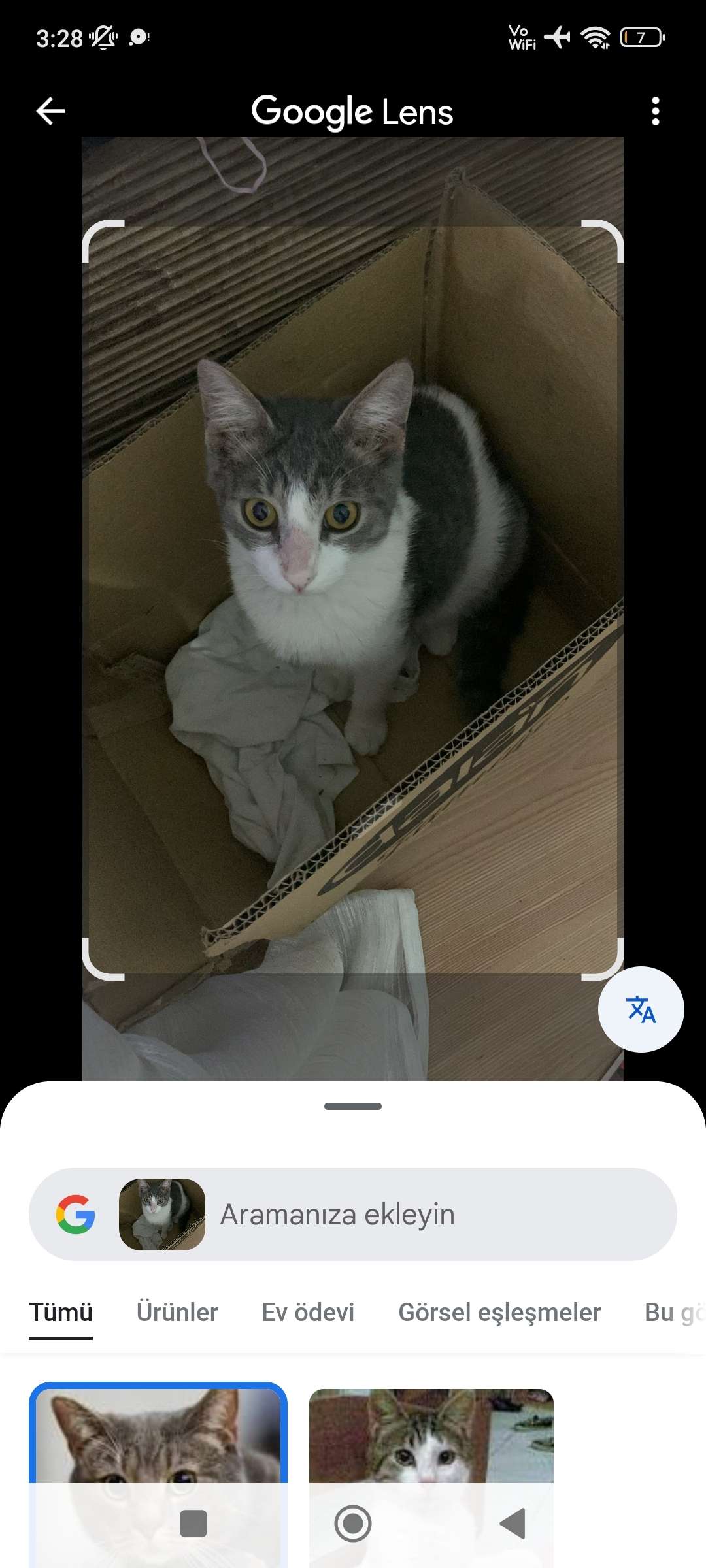Switch to the Ürünler tab
The height and width of the screenshot is (1568, 706).
click(x=177, y=1313)
